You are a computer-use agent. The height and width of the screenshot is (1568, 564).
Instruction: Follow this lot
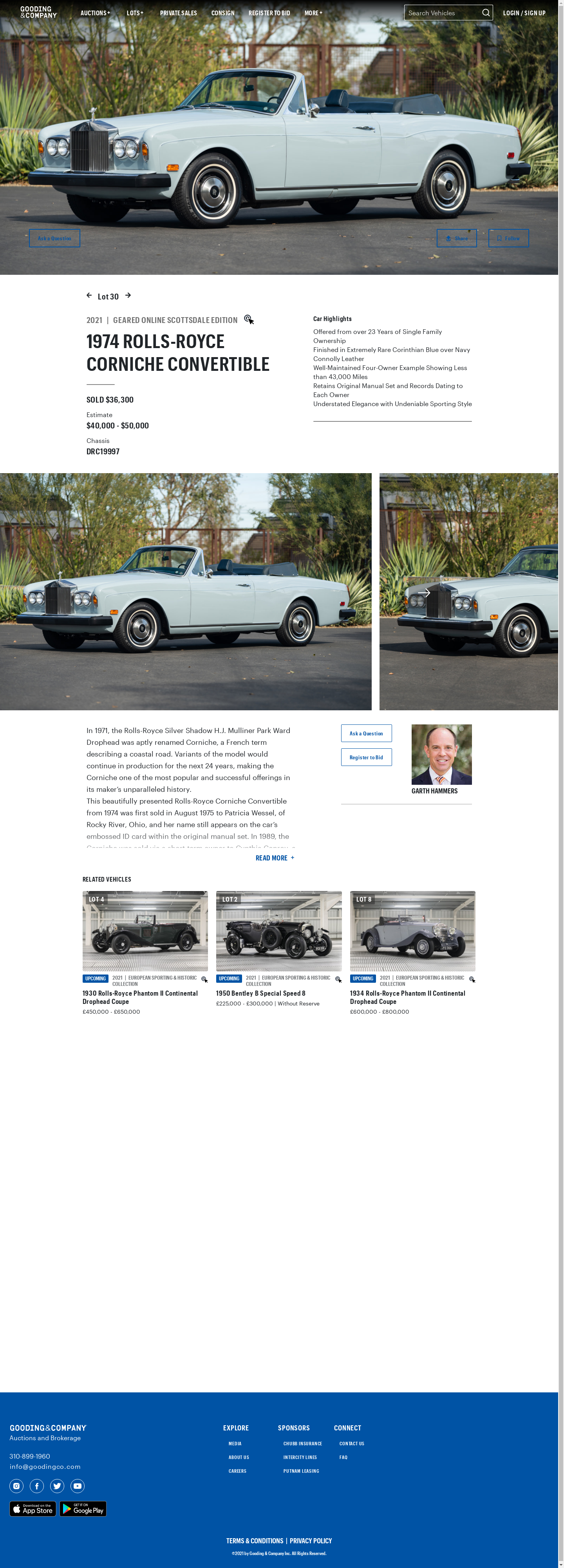(508, 238)
